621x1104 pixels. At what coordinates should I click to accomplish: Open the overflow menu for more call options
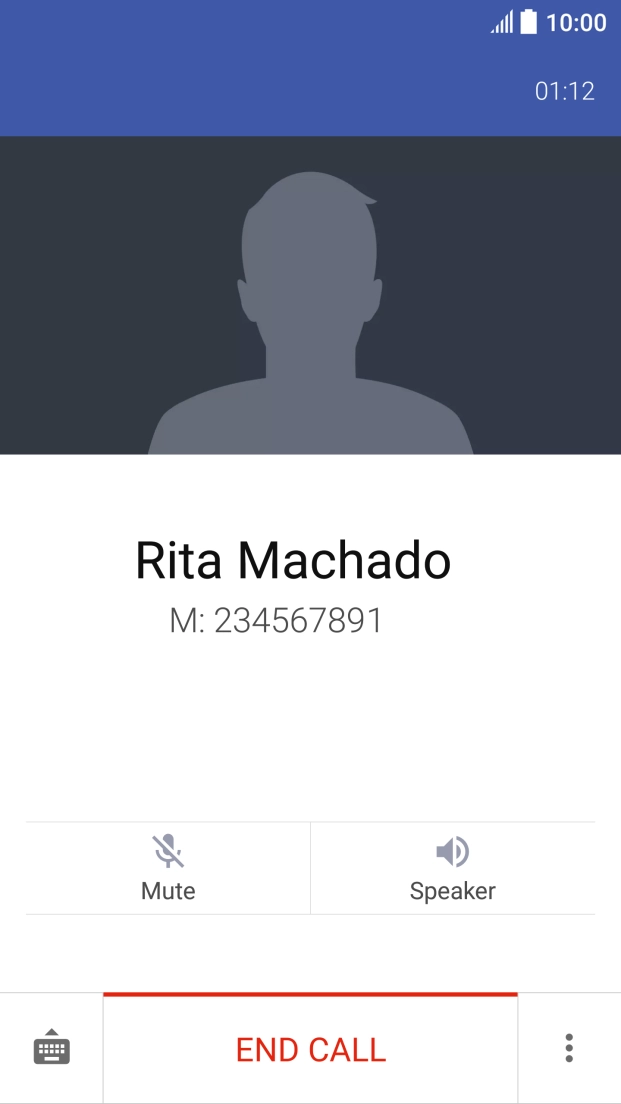pyautogui.click(x=569, y=1048)
